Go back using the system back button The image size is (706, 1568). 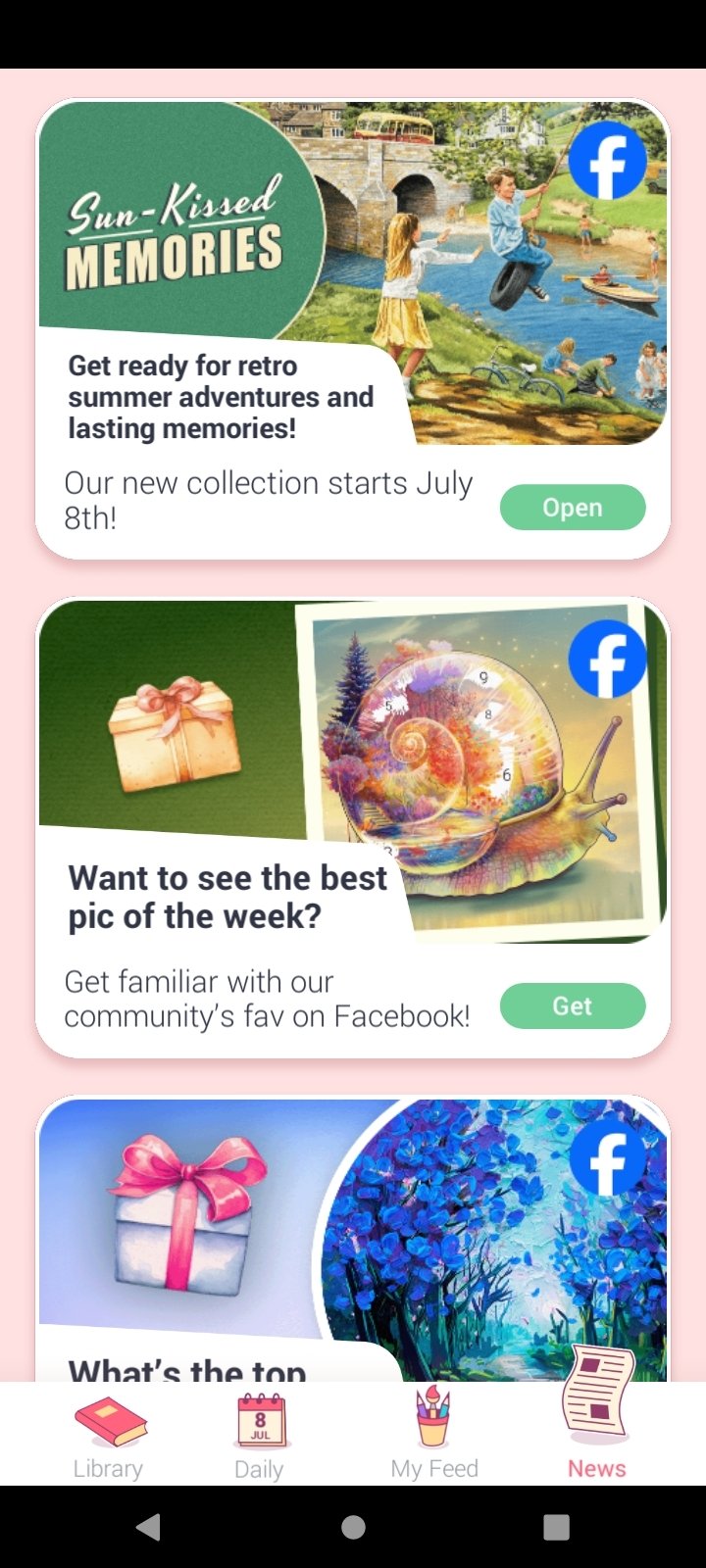pyautogui.click(x=149, y=1527)
